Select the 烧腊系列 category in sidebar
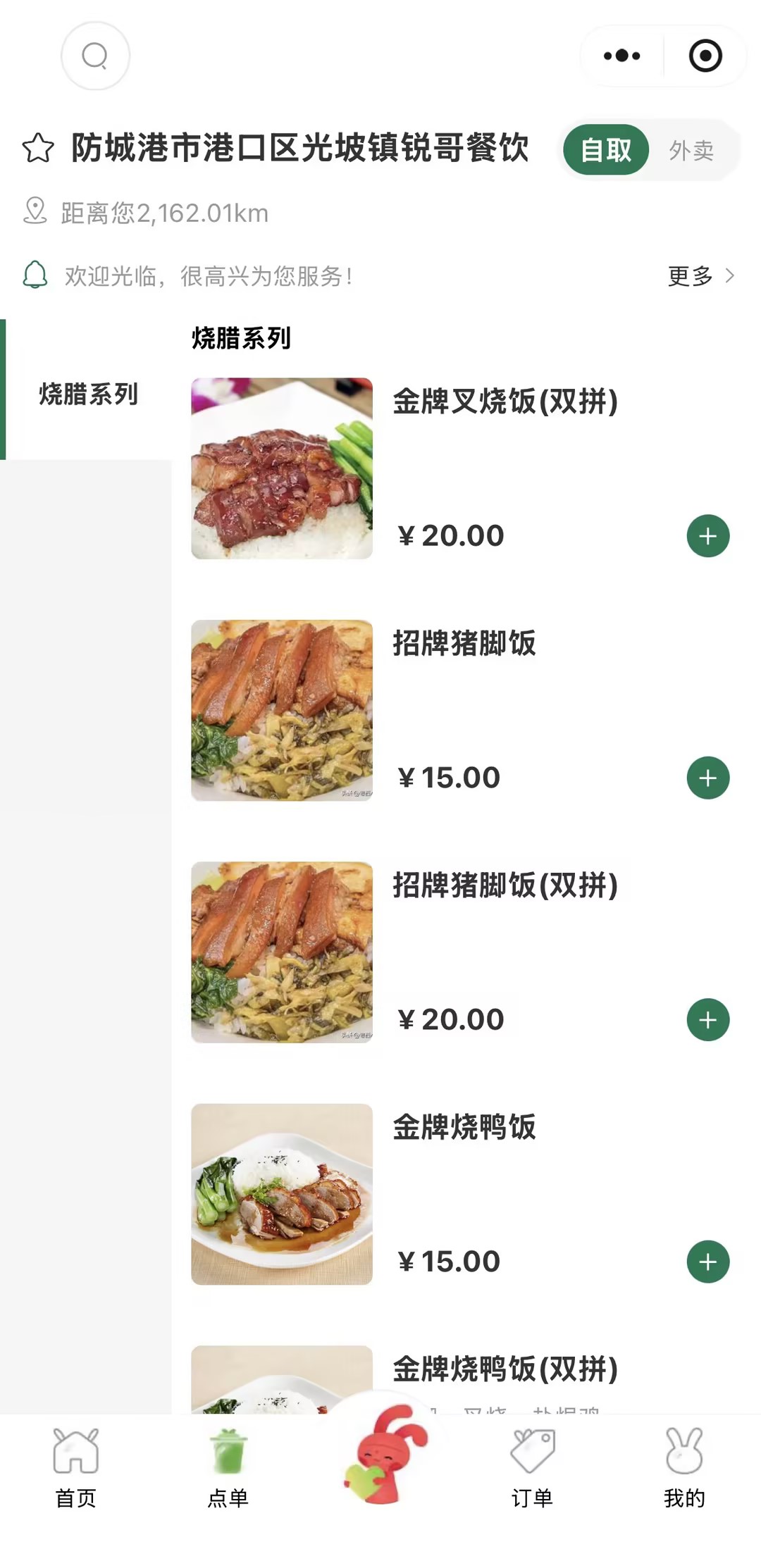 88,394
